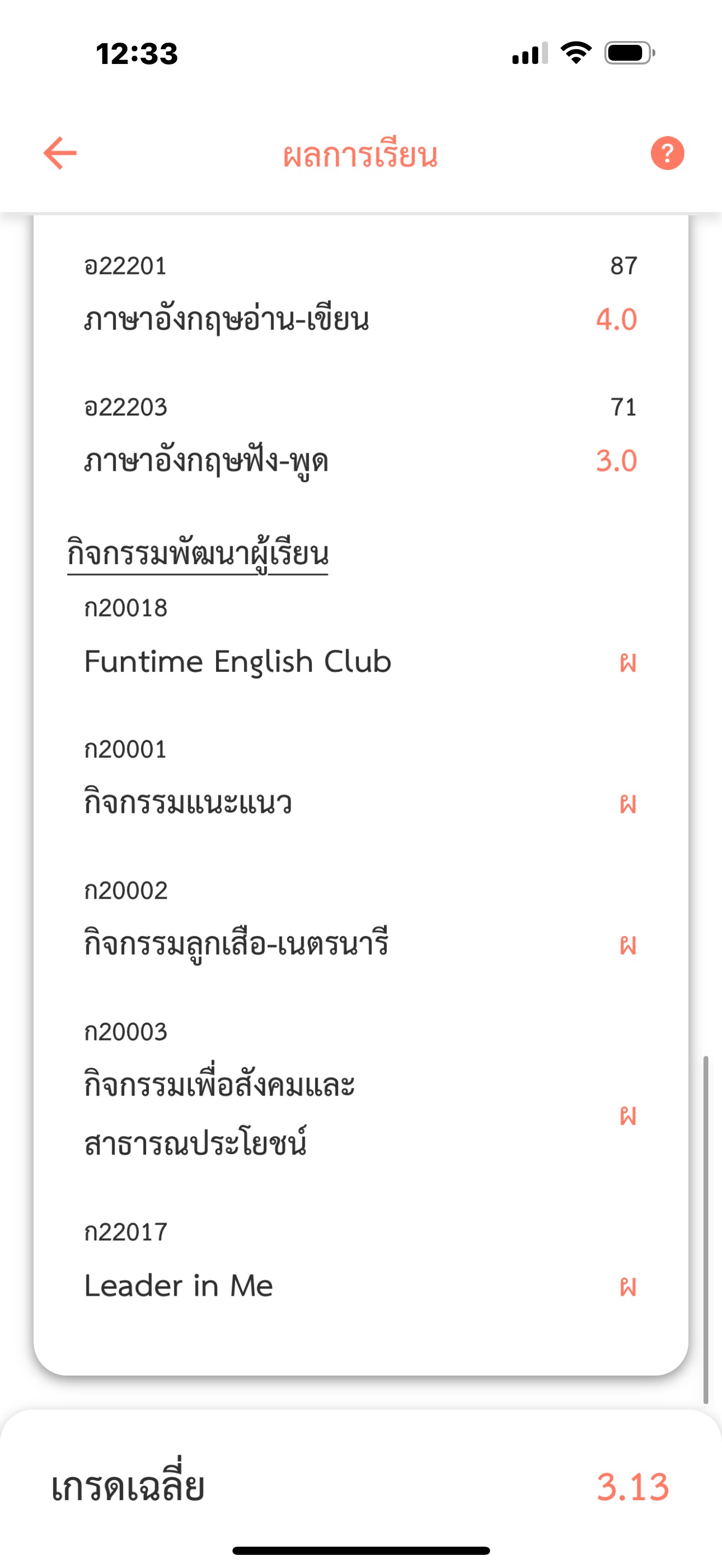
Task: Open the help question mark icon
Action: point(667,153)
